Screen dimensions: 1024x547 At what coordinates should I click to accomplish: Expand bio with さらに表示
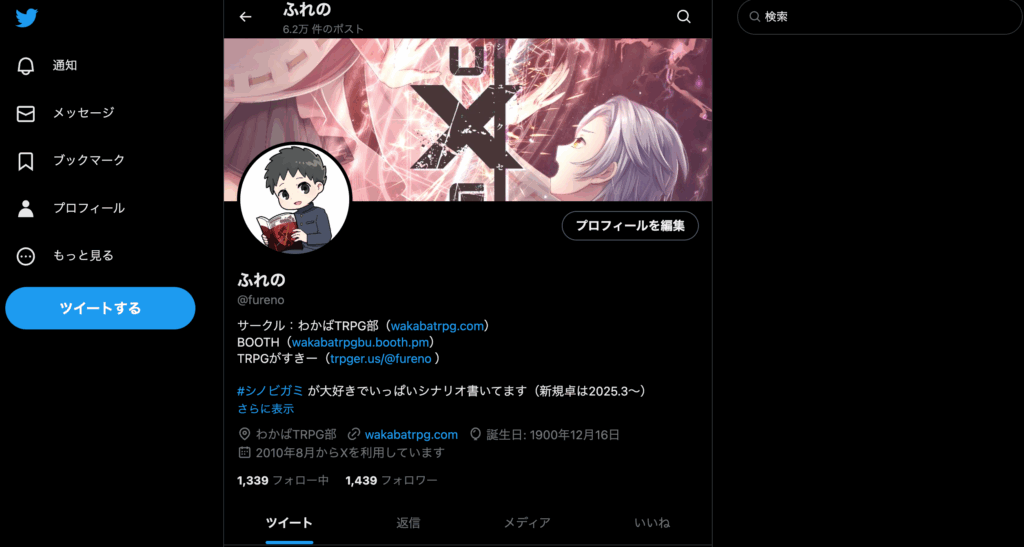tap(265, 409)
